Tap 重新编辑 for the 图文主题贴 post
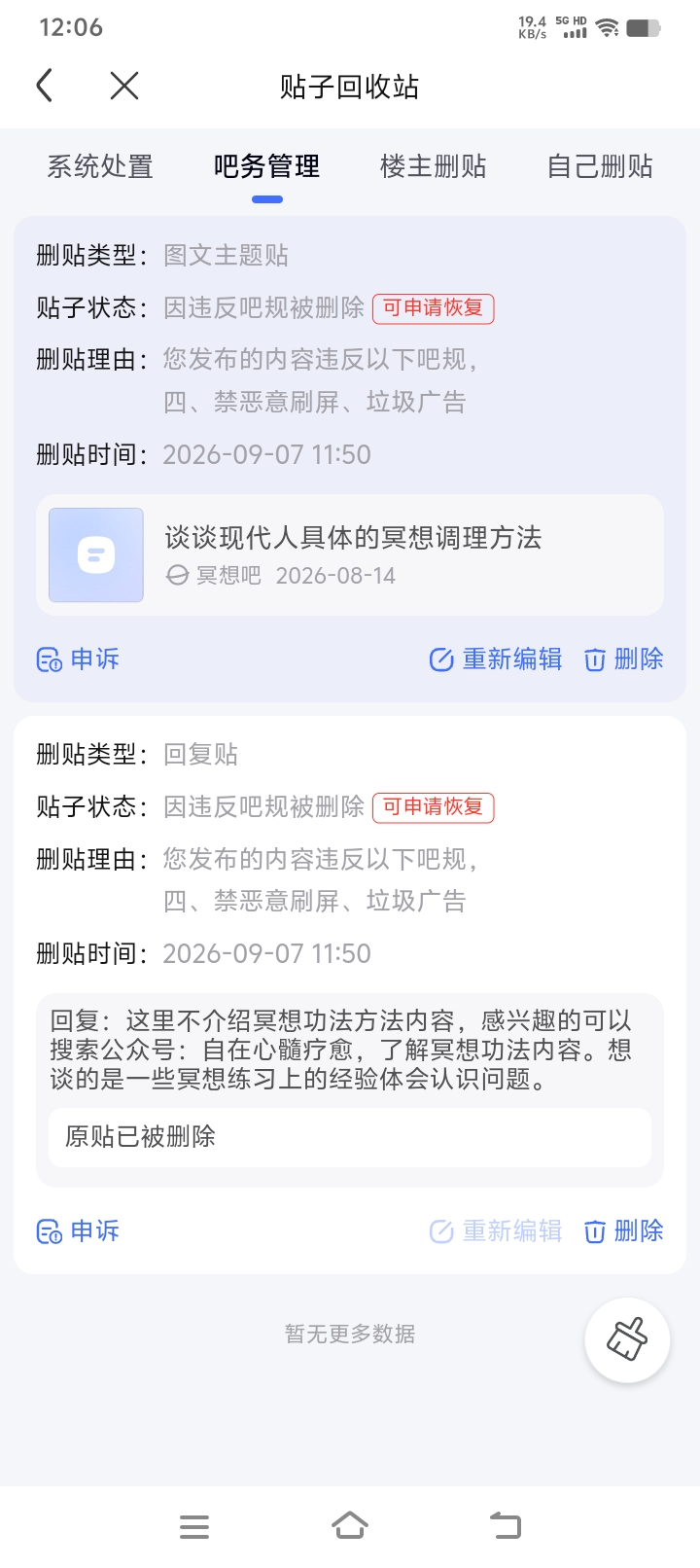700x1568 pixels. 496,659
